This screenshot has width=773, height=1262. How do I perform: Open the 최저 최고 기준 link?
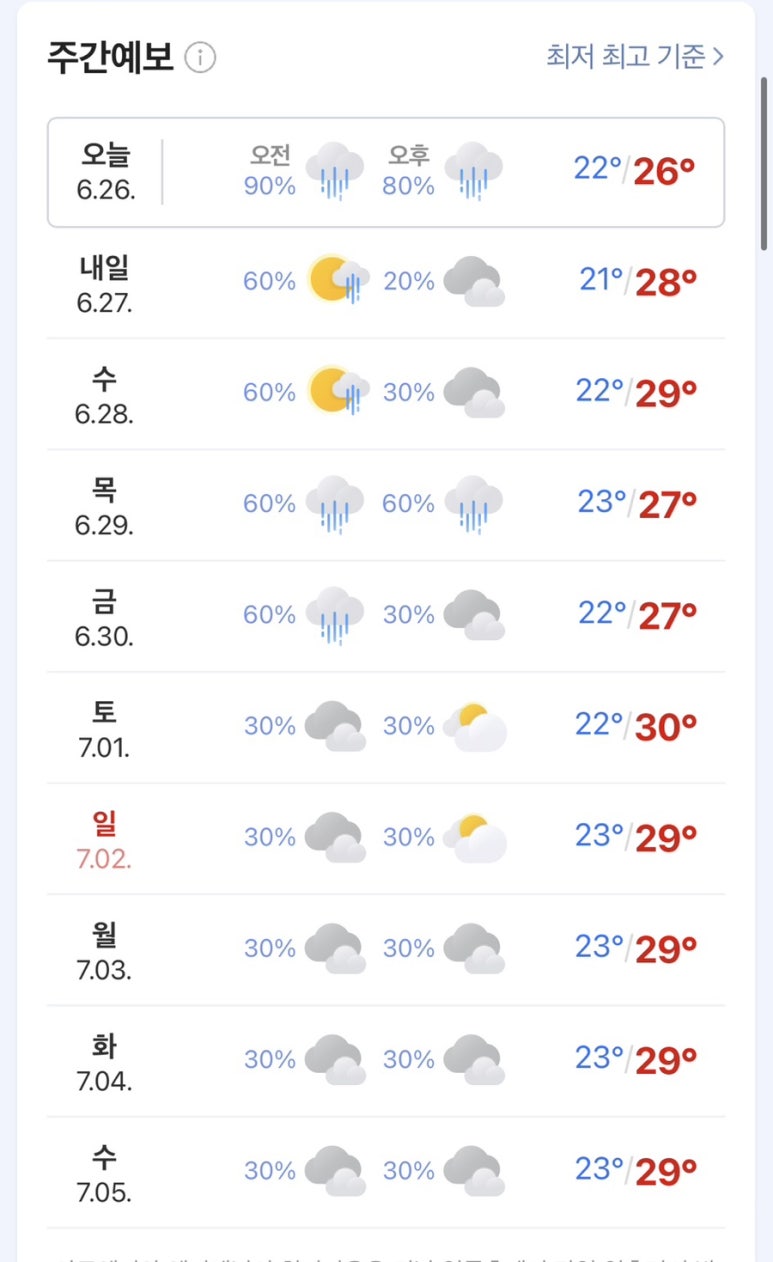[635, 56]
